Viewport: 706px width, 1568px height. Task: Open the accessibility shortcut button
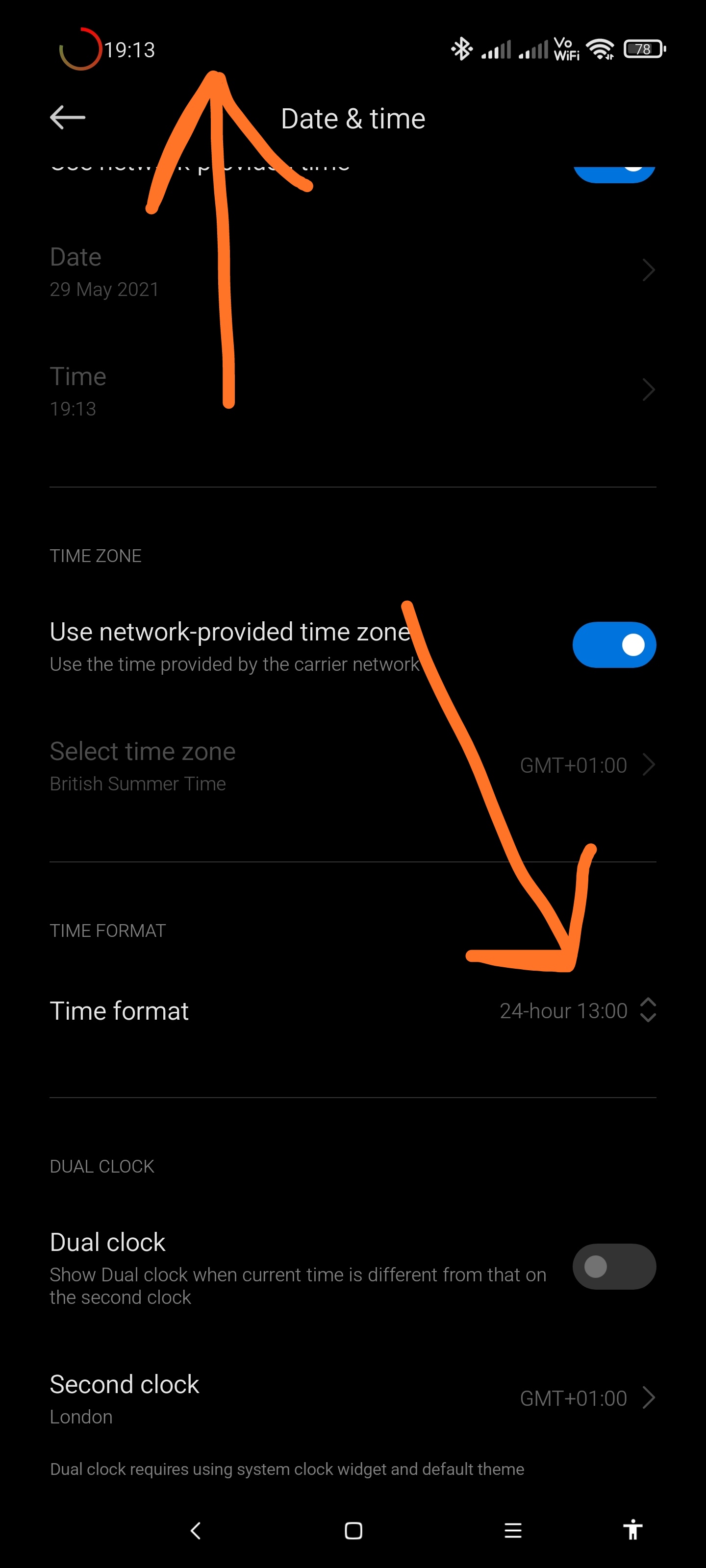[x=633, y=1530]
